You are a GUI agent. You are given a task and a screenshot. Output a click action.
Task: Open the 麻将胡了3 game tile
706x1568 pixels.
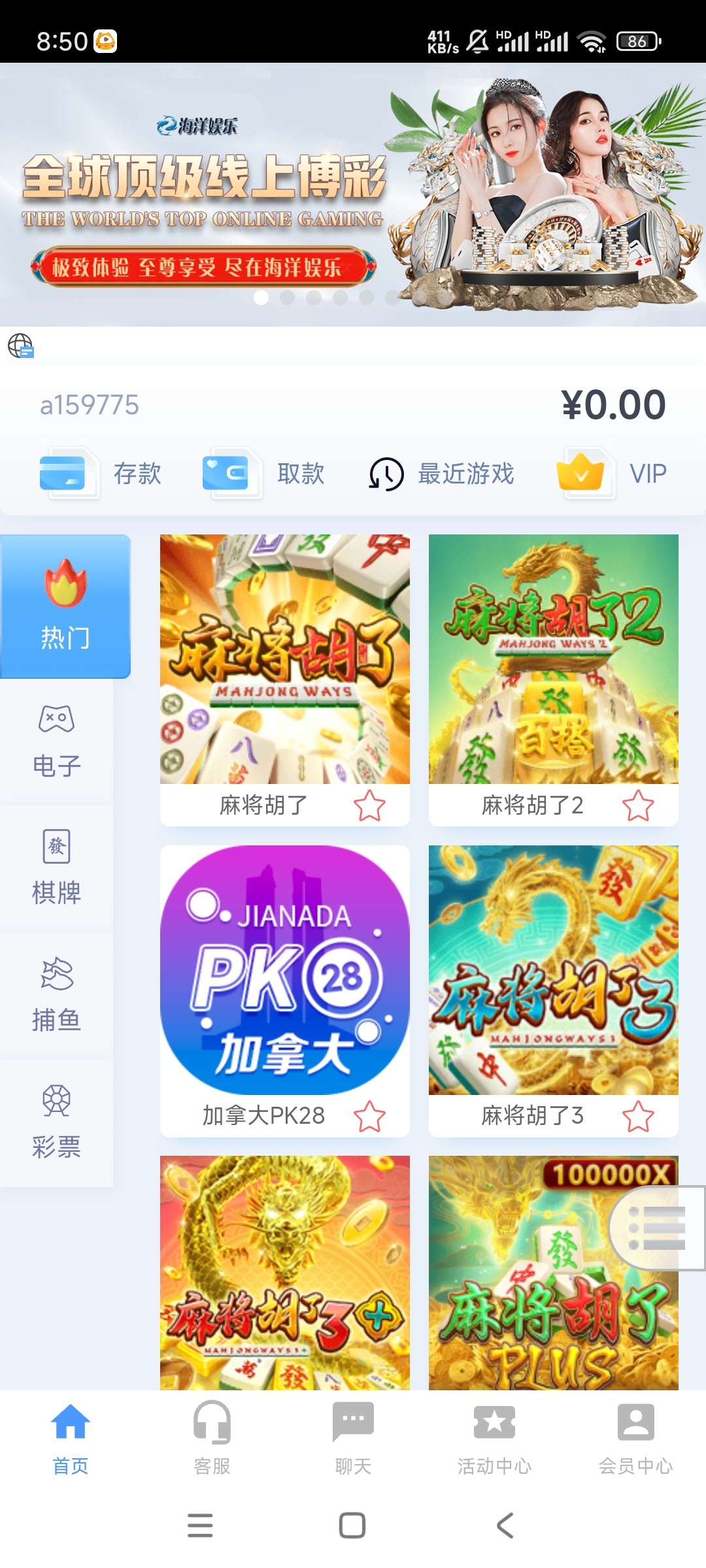[553, 970]
